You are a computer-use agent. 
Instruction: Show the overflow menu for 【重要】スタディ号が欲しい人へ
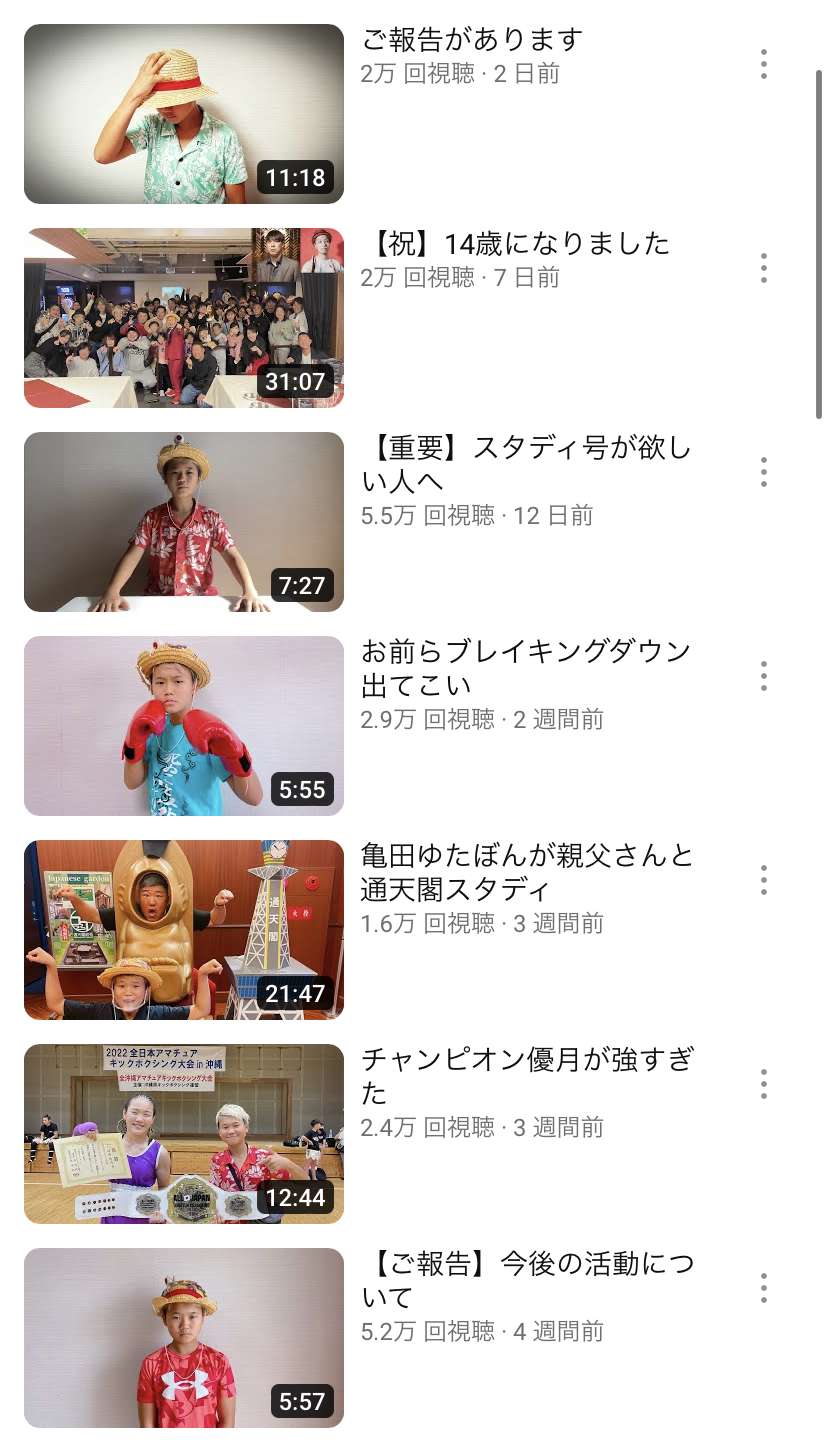tap(763, 472)
